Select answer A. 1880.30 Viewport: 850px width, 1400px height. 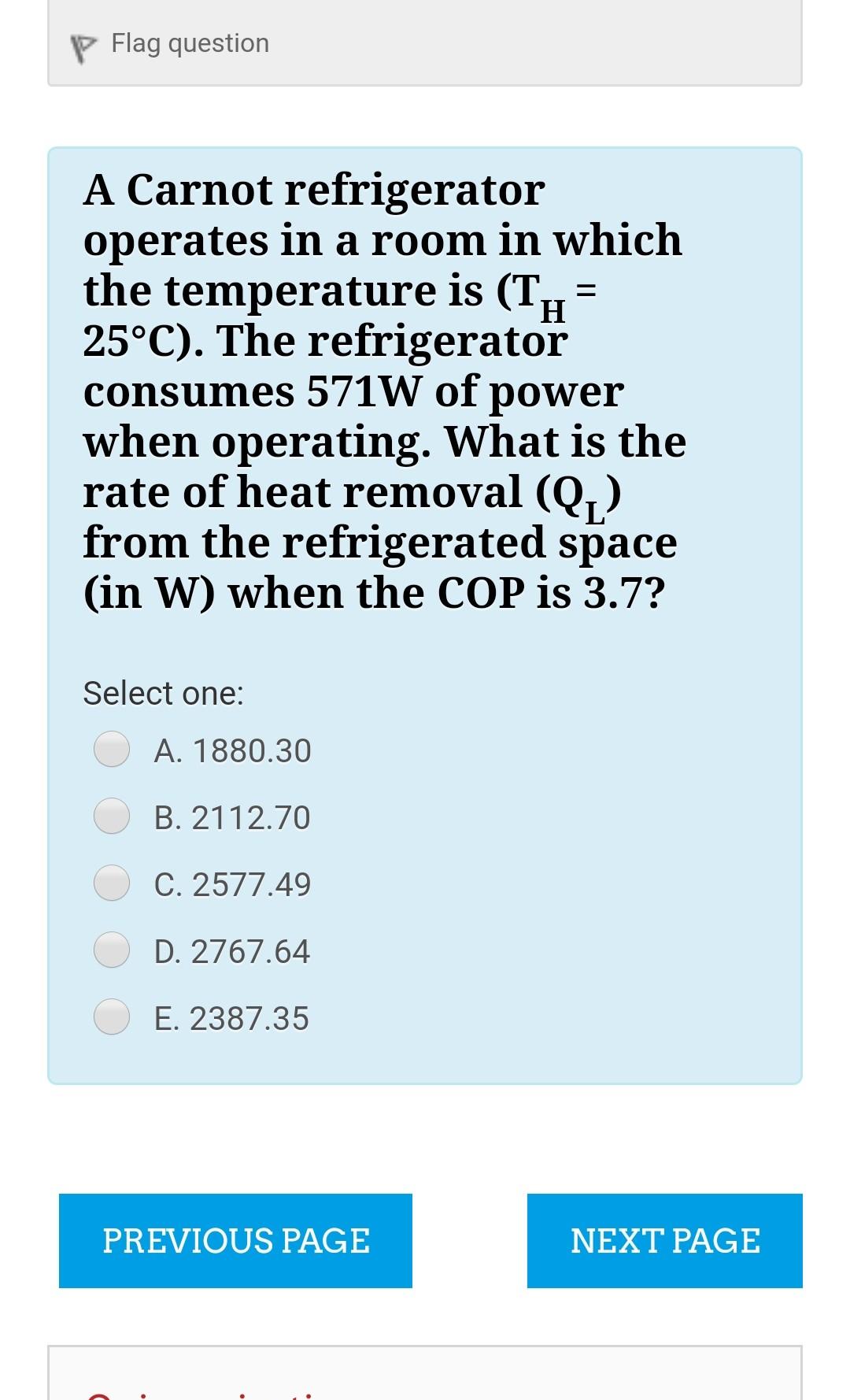[112, 749]
